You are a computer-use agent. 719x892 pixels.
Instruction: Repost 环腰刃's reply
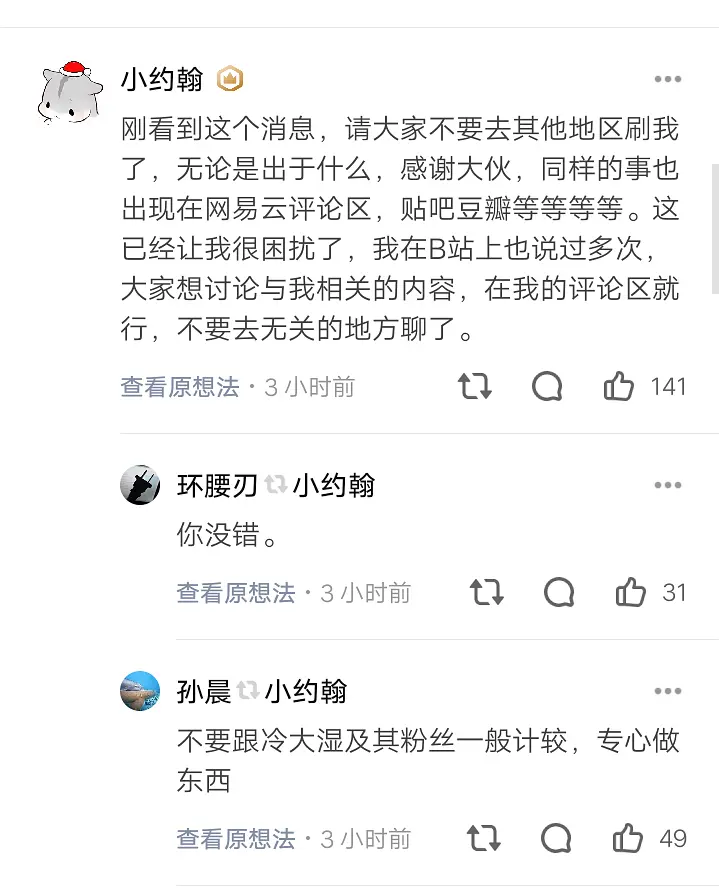487,593
